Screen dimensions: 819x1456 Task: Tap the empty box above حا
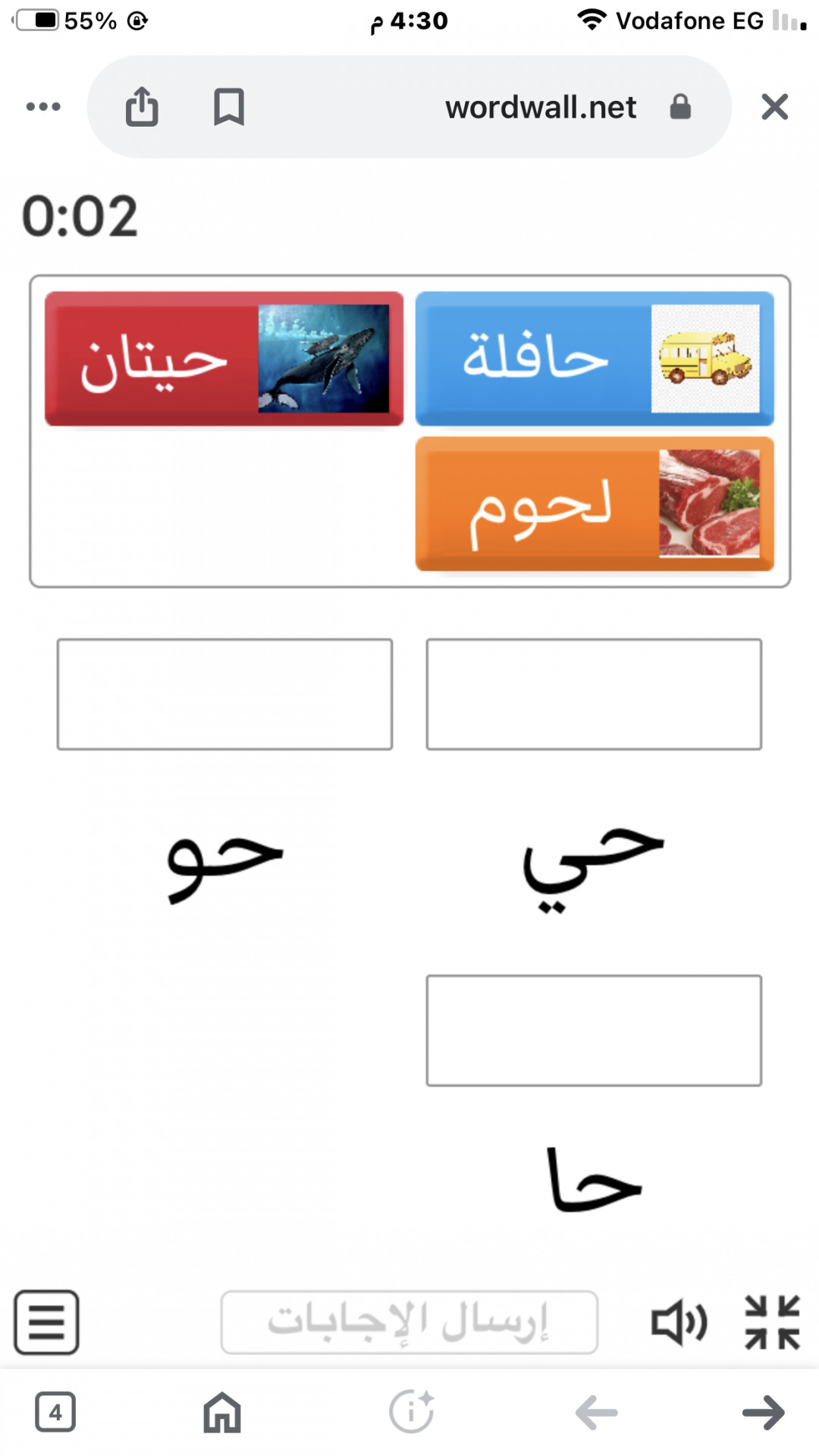(594, 1031)
